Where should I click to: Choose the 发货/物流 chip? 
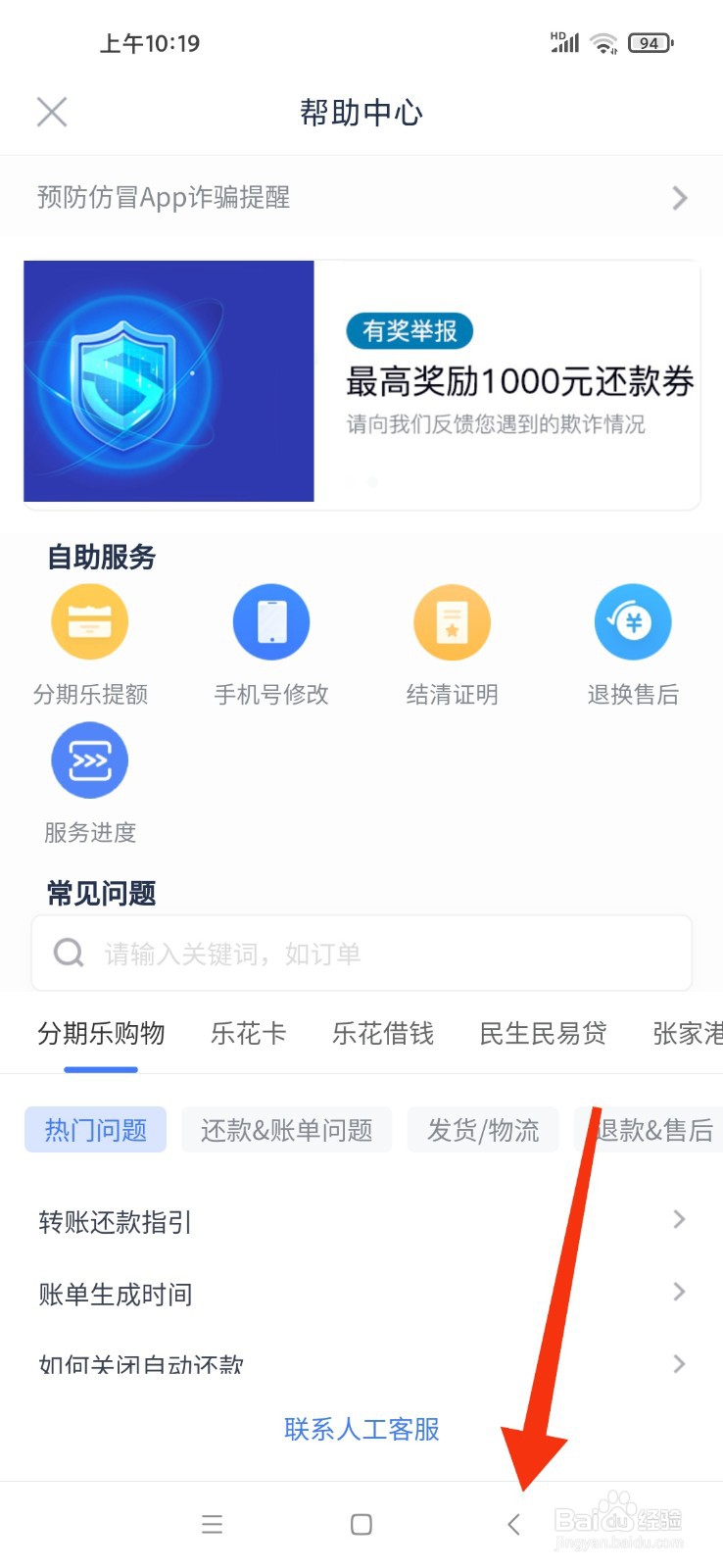pyautogui.click(x=483, y=1130)
